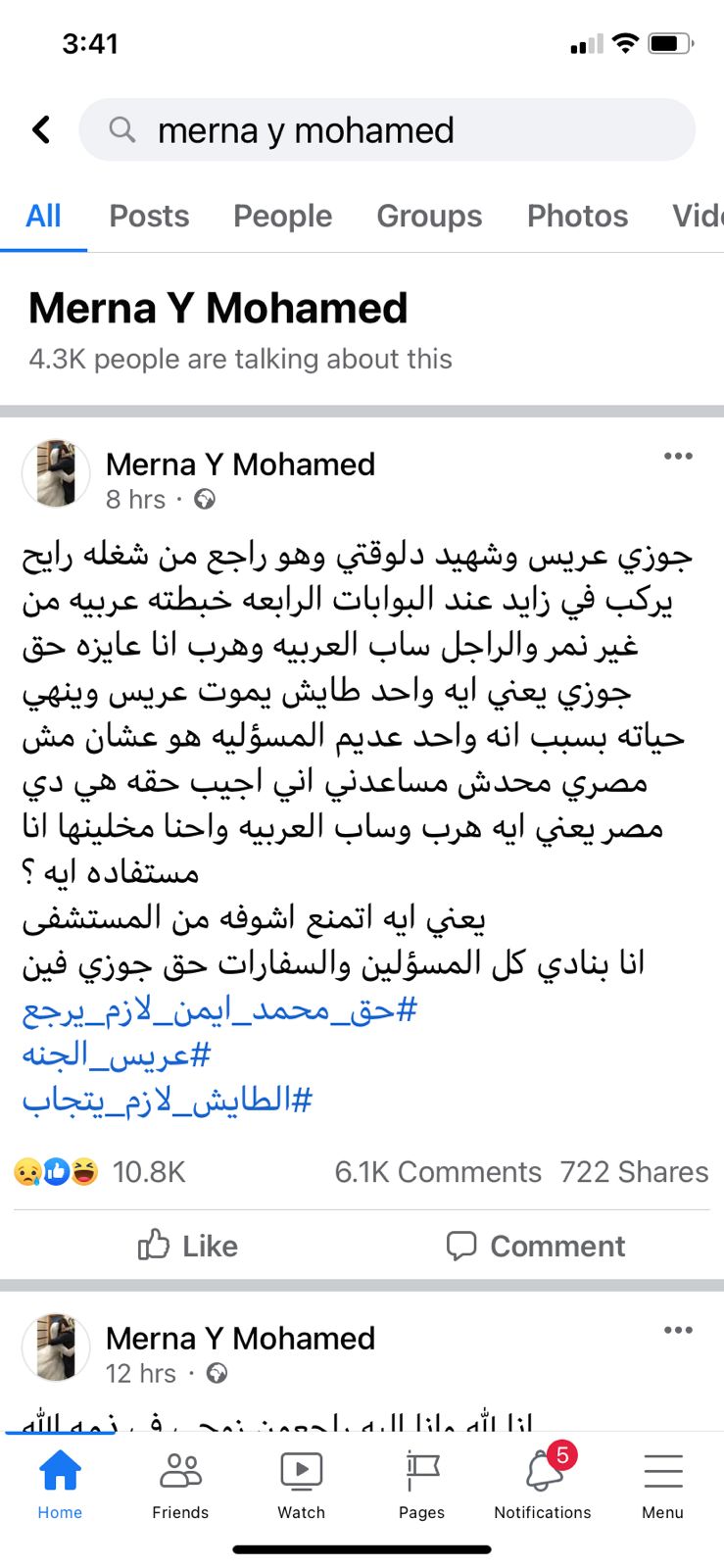The height and width of the screenshot is (1568, 724).
Task: Comment on the 8 hrs post
Action: tap(535, 1246)
